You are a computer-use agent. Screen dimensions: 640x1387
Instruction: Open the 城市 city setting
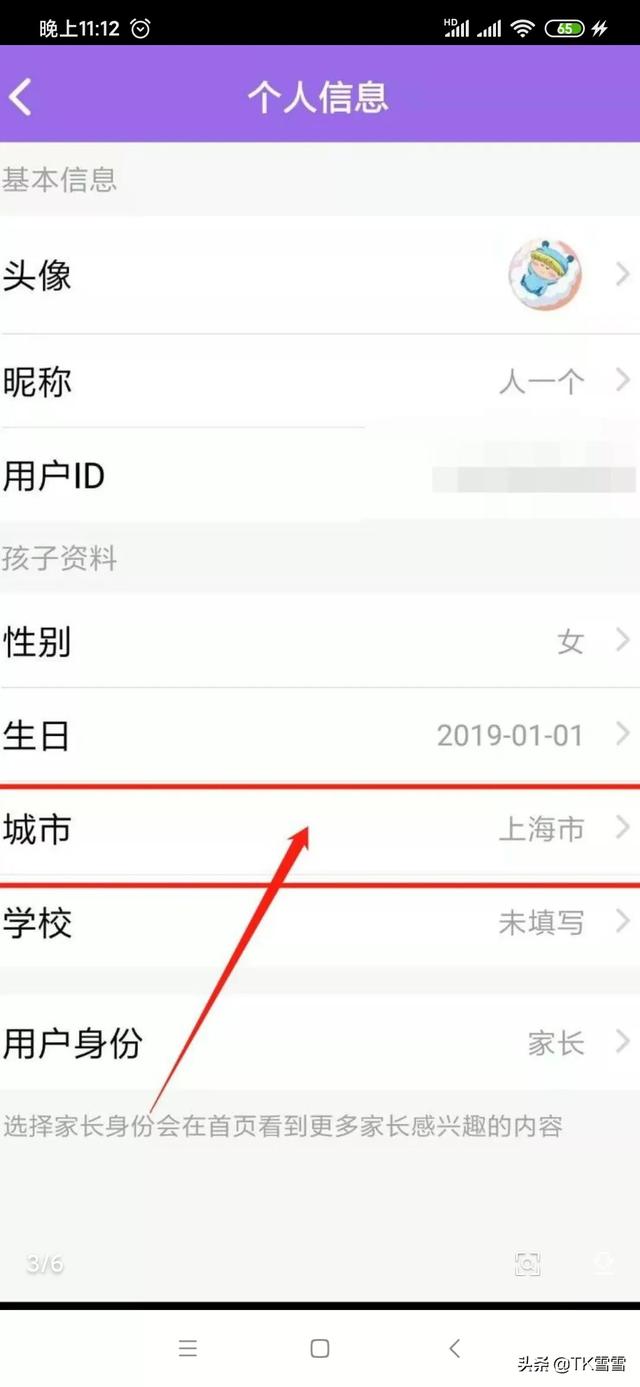pyautogui.click(x=320, y=829)
